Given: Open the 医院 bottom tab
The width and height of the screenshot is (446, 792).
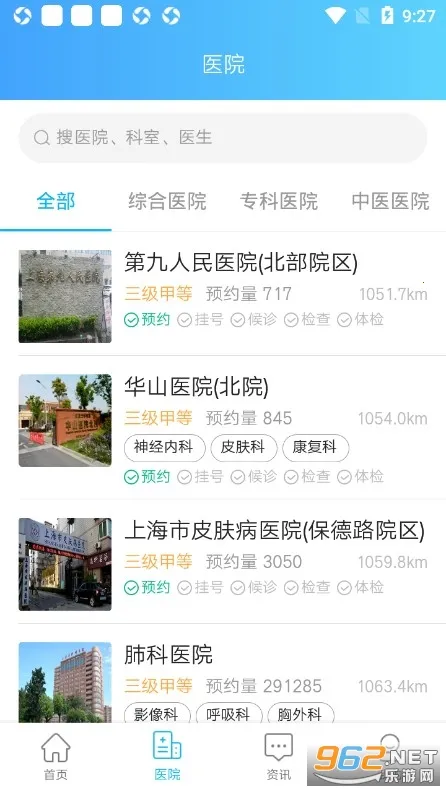Looking at the screenshot, I should pos(167,757).
